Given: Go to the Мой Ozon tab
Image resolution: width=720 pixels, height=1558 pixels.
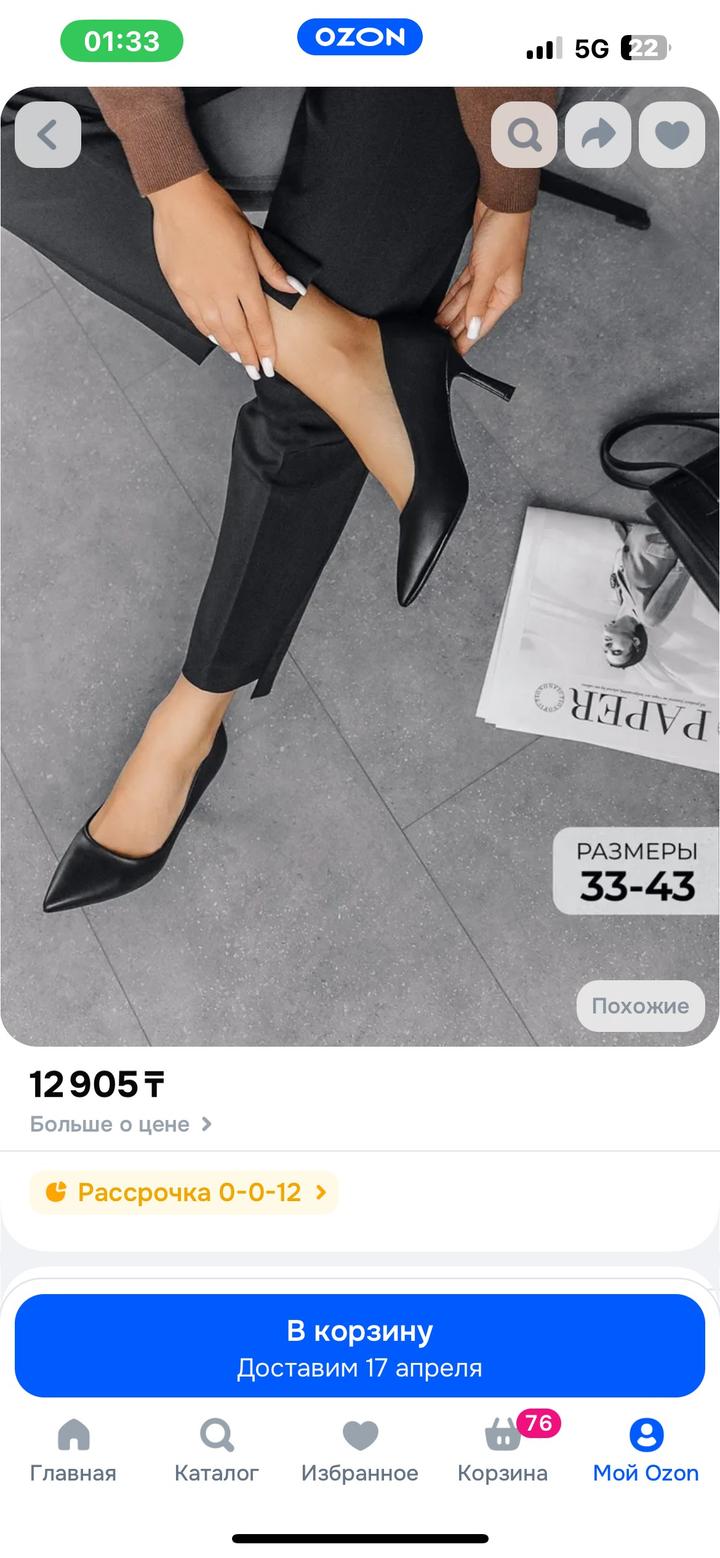Looking at the screenshot, I should coord(646,1451).
